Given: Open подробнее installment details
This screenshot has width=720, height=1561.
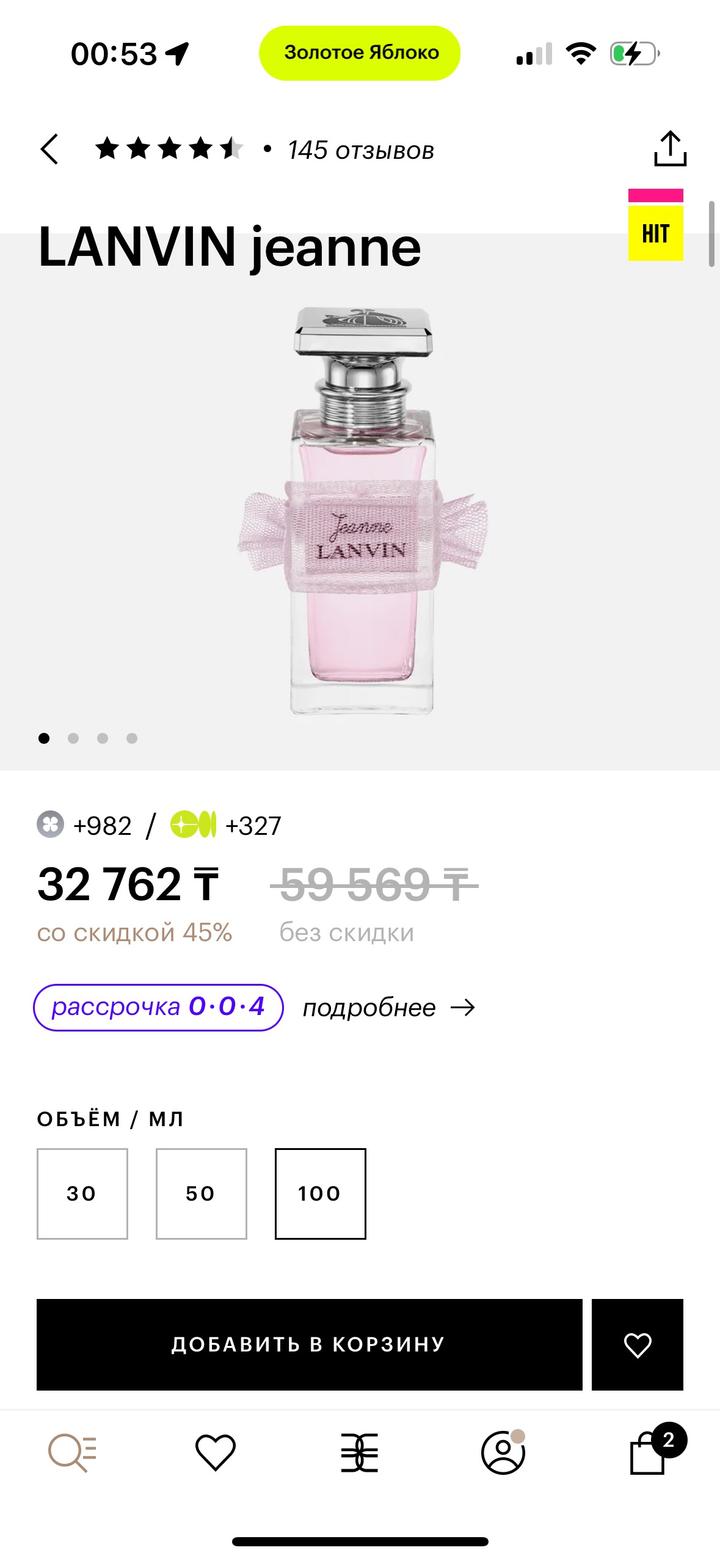Looking at the screenshot, I should coord(388,1007).
